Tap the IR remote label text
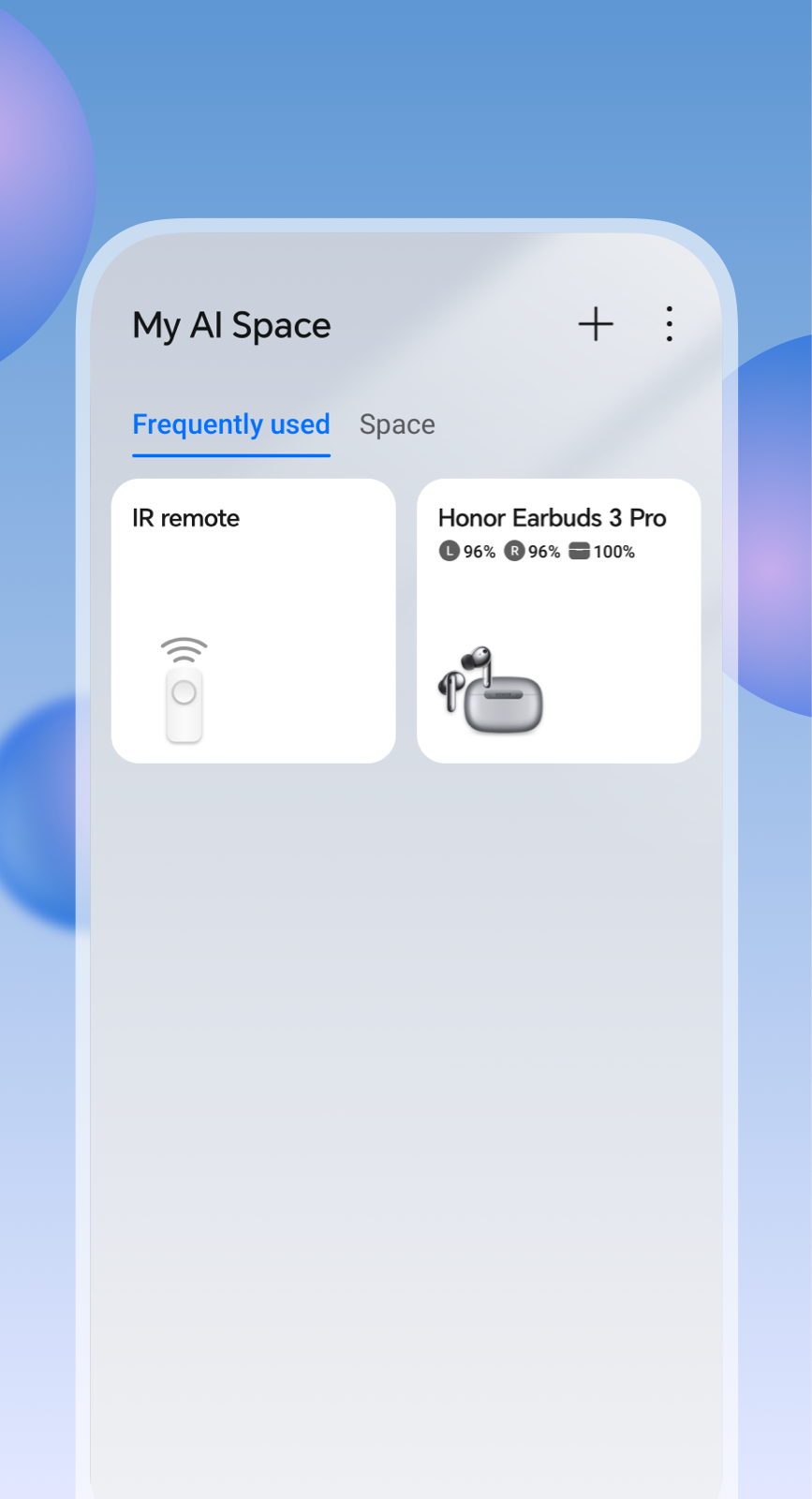The width and height of the screenshot is (812, 1499). click(185, 518)
